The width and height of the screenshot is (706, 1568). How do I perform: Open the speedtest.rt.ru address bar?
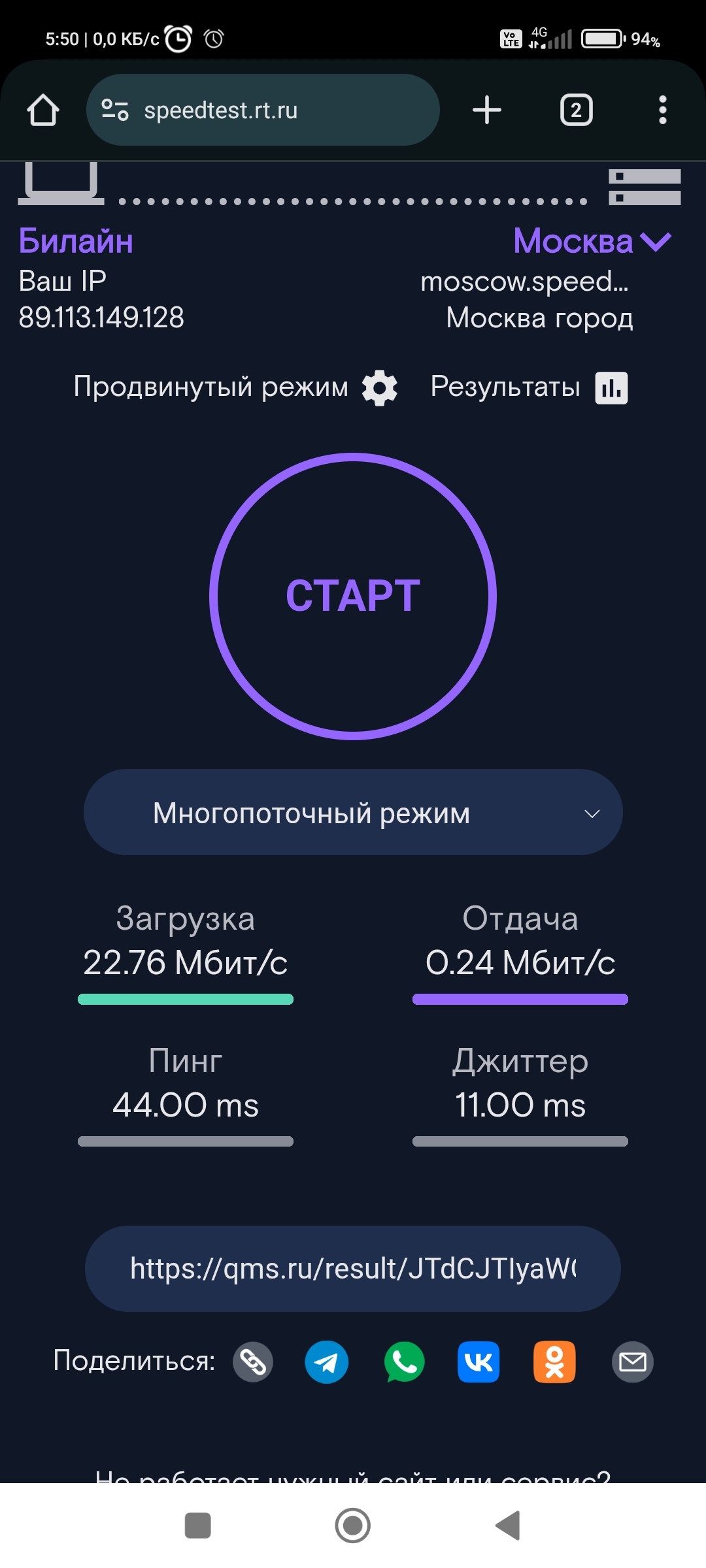pyautogui.click(x=261, y=110)
